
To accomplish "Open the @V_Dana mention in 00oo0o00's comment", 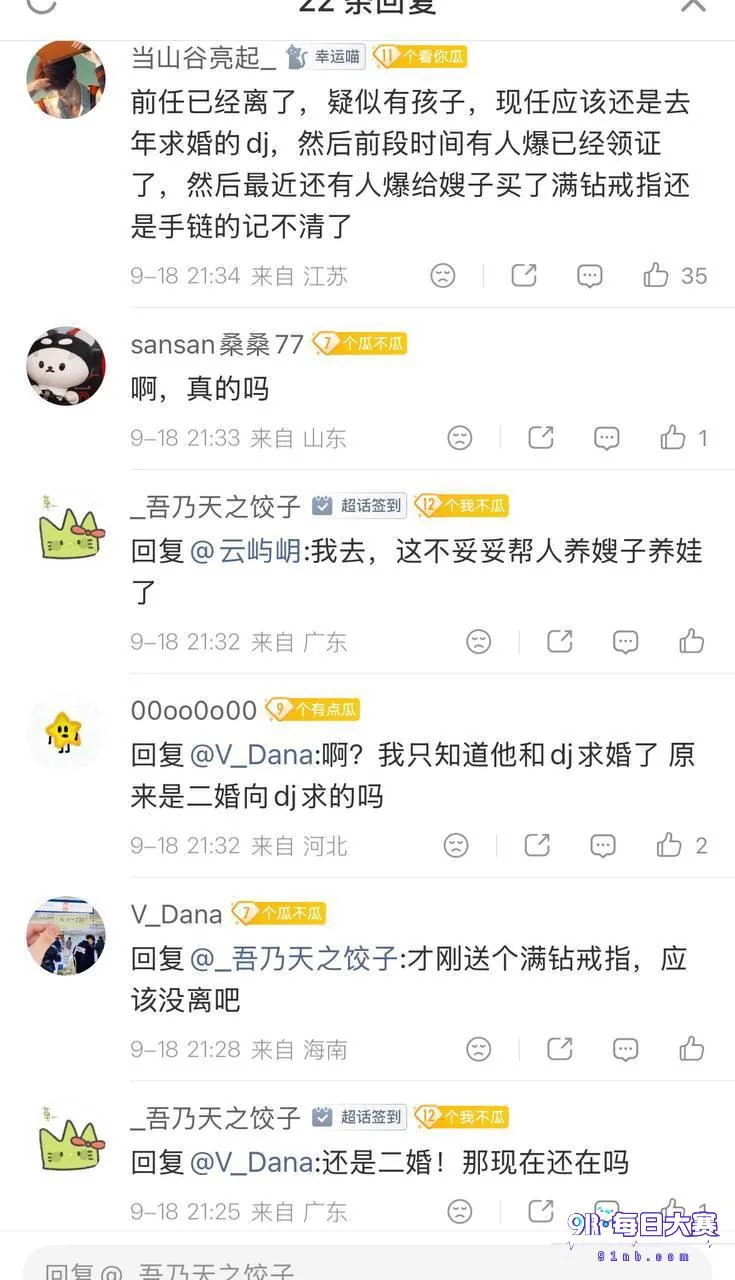I will click(251, 754).
